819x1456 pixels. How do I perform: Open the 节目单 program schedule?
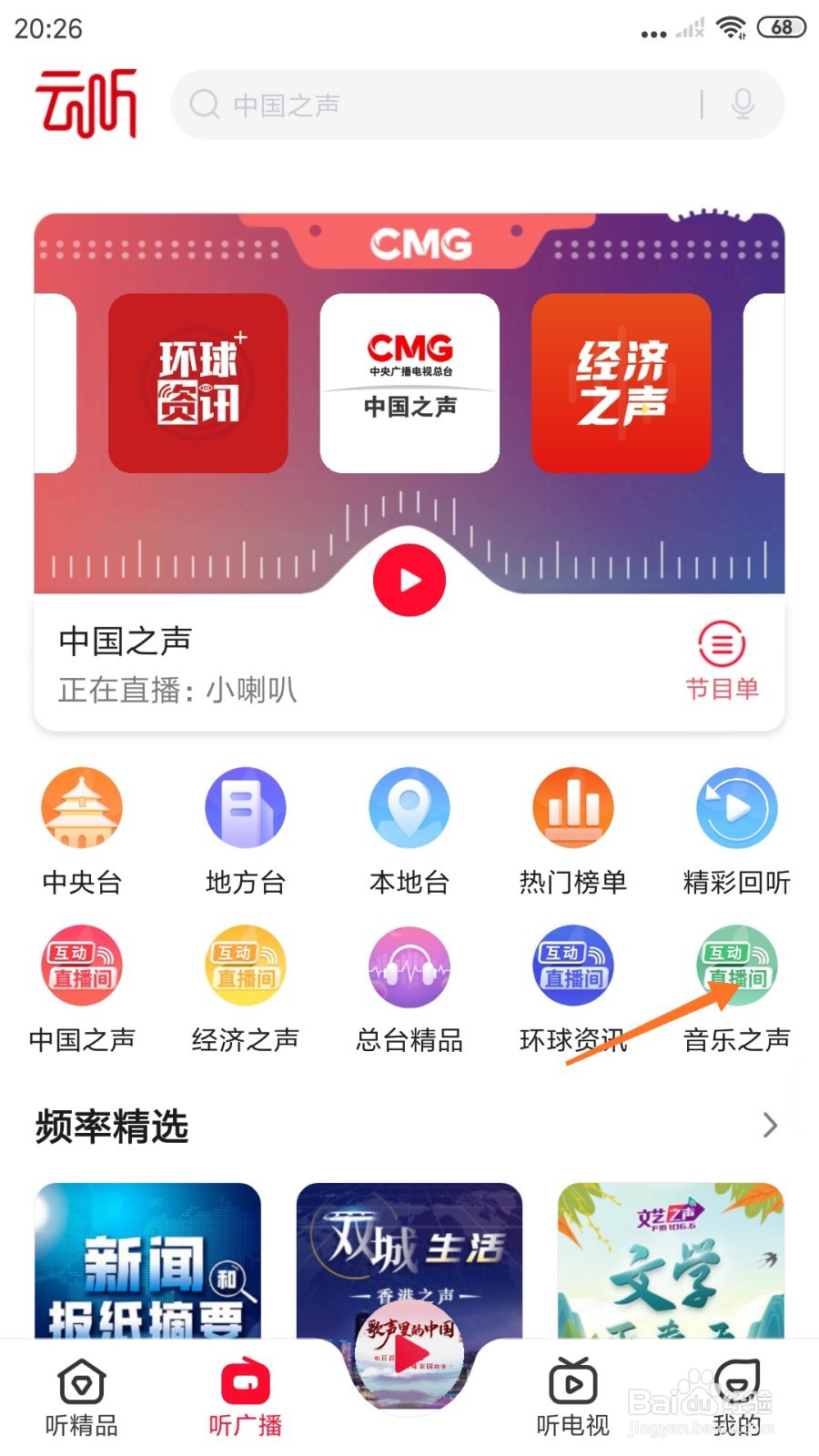click(722, 660)
